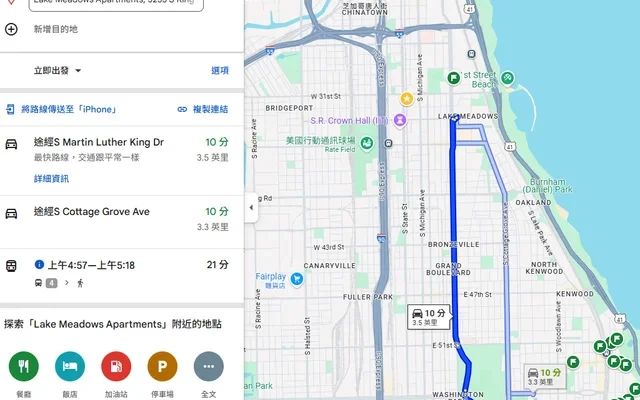Viewport: 640px width, 400px height.
Task: Open the S.R. Crown Hall map marker
Action: pos(399,119)
